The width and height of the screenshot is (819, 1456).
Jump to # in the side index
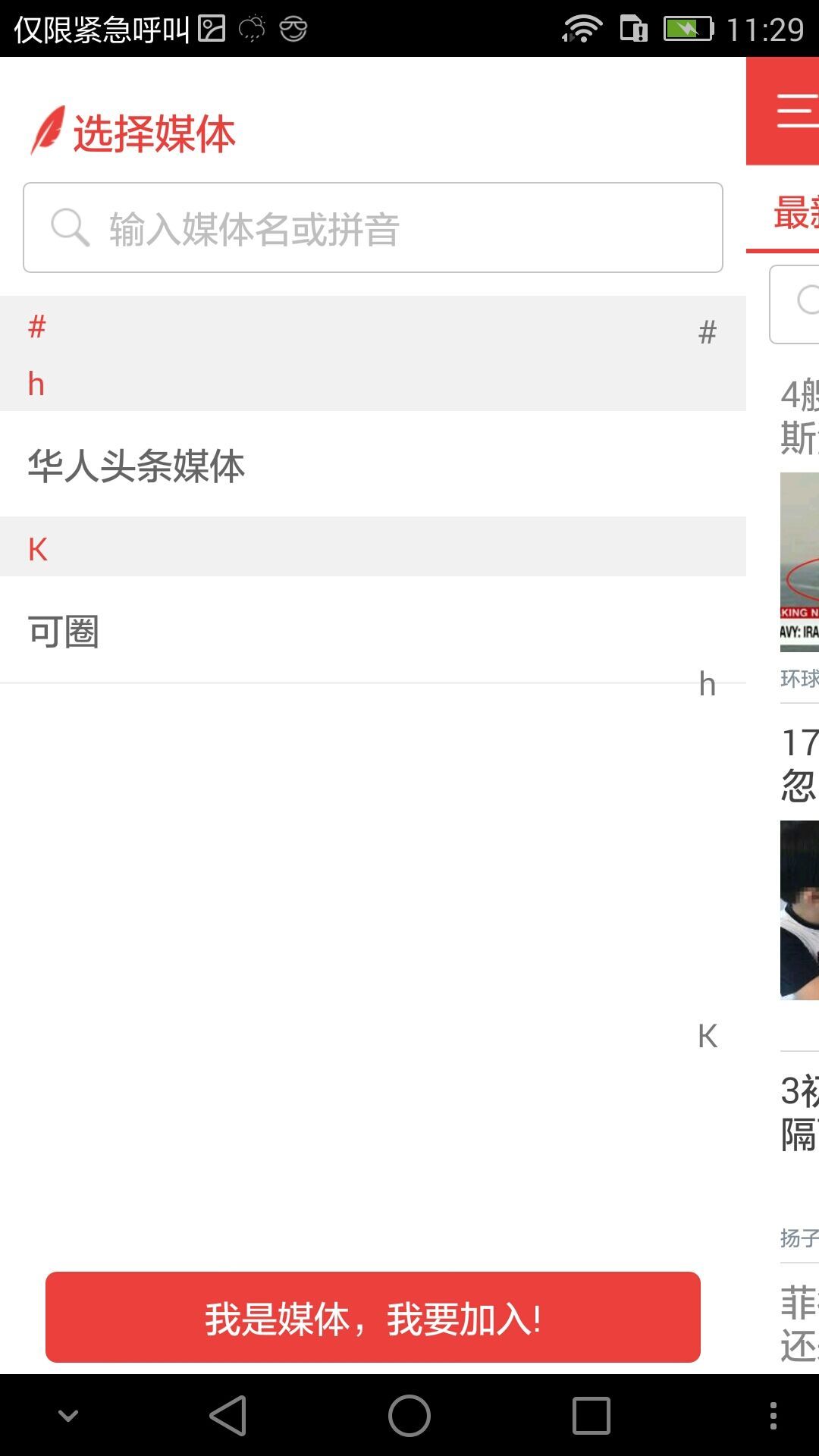point(708,332)
